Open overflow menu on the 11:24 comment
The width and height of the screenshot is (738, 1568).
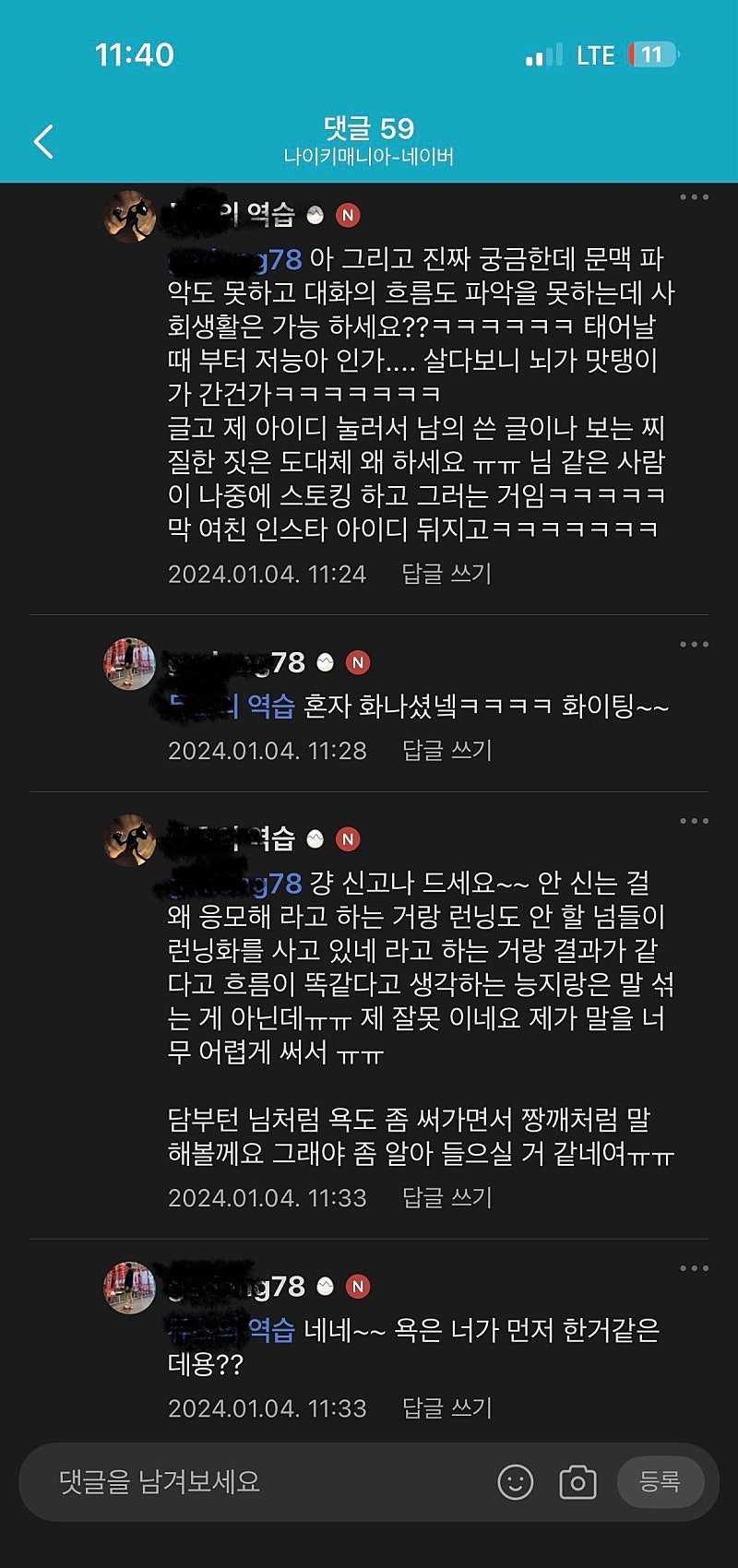pos(694,197)
